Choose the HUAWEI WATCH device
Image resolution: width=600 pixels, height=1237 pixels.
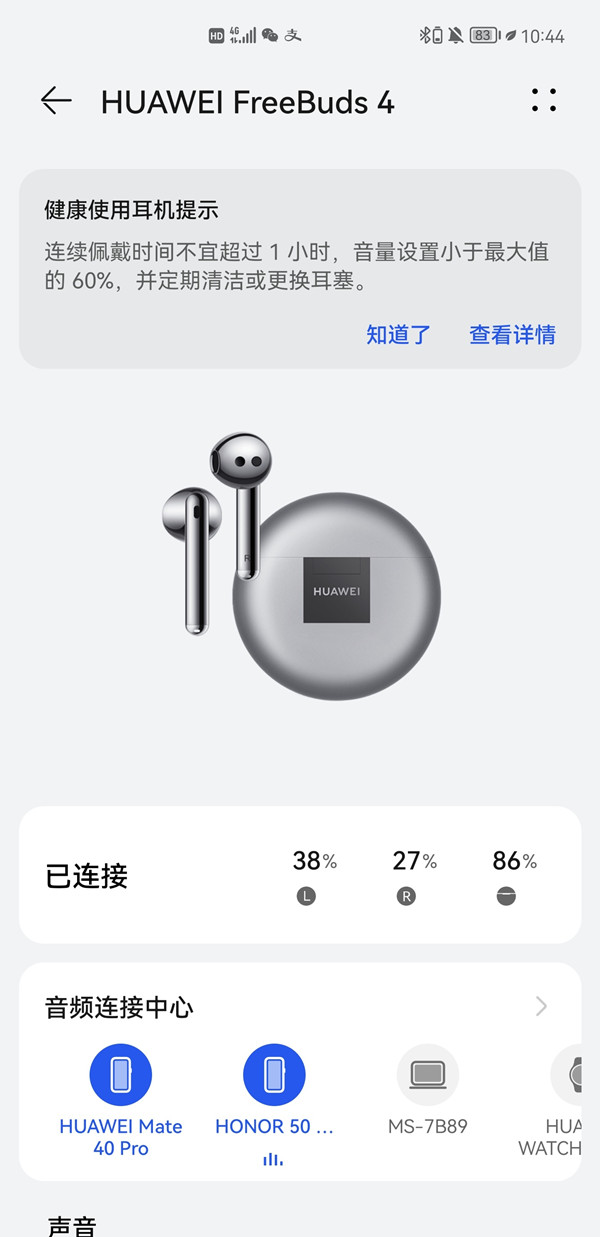tap(572, 1075)
